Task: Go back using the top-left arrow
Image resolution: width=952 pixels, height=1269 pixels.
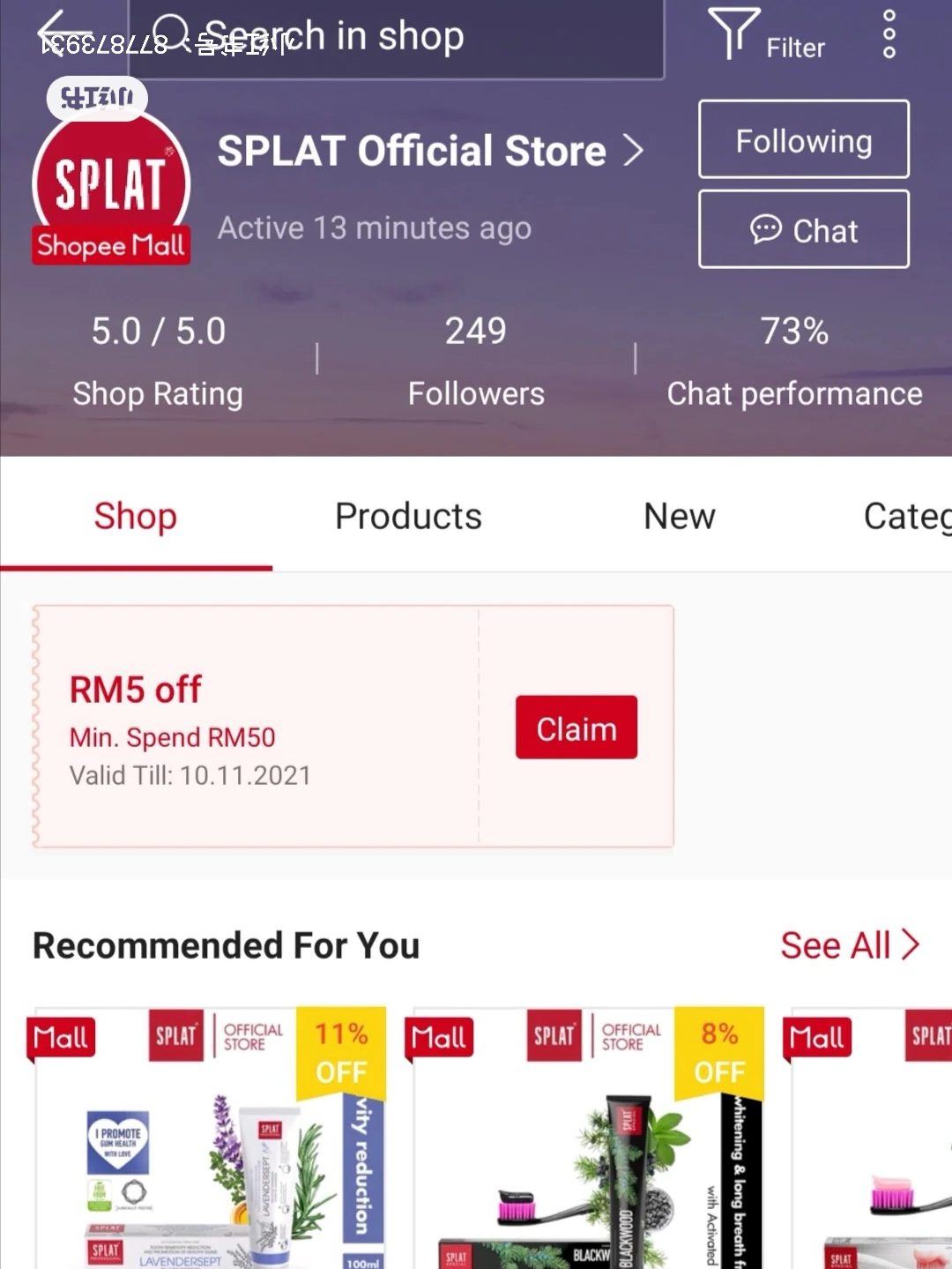Action: point(63,34)
